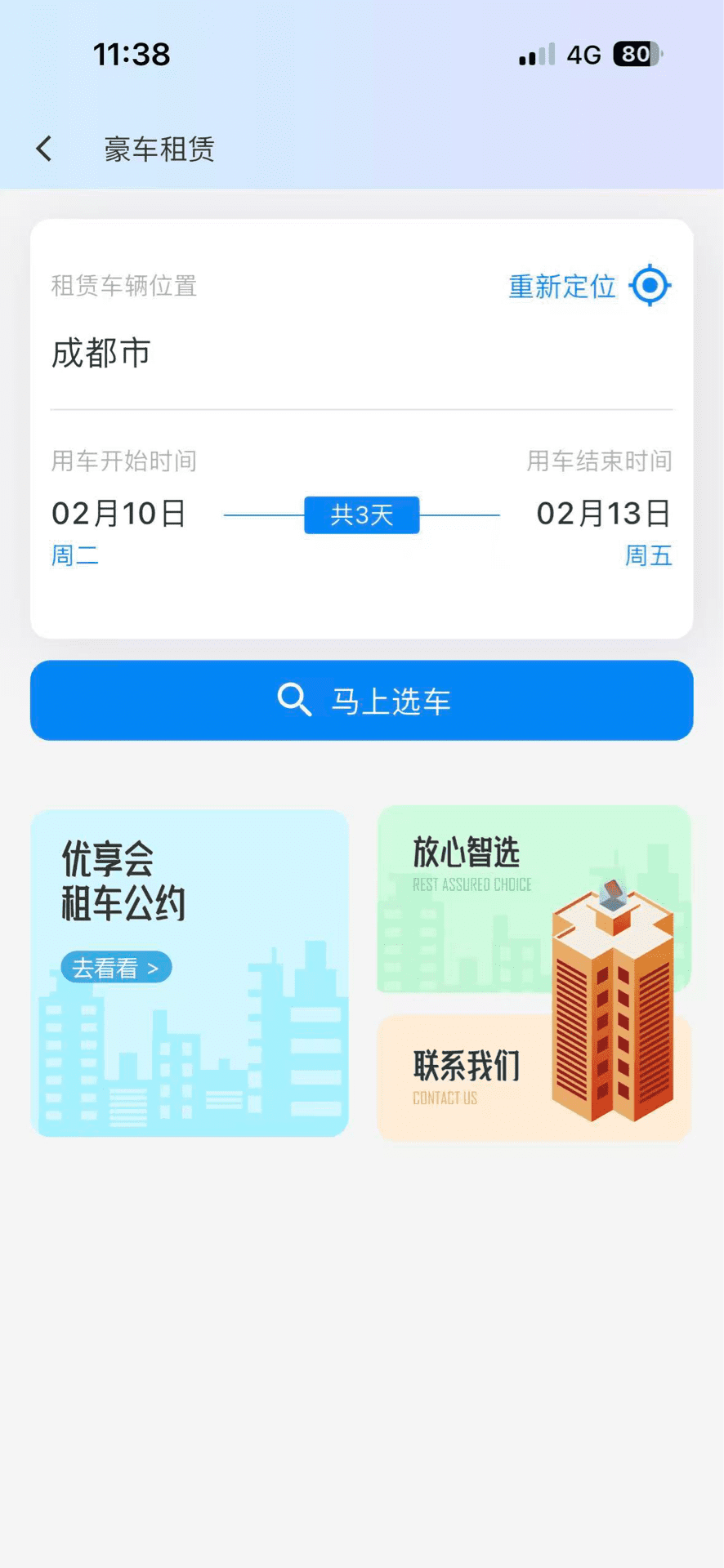724x1568 pixels.
Task: Click the magnifier icon in 马上选车 button
Action: (293, 700)
